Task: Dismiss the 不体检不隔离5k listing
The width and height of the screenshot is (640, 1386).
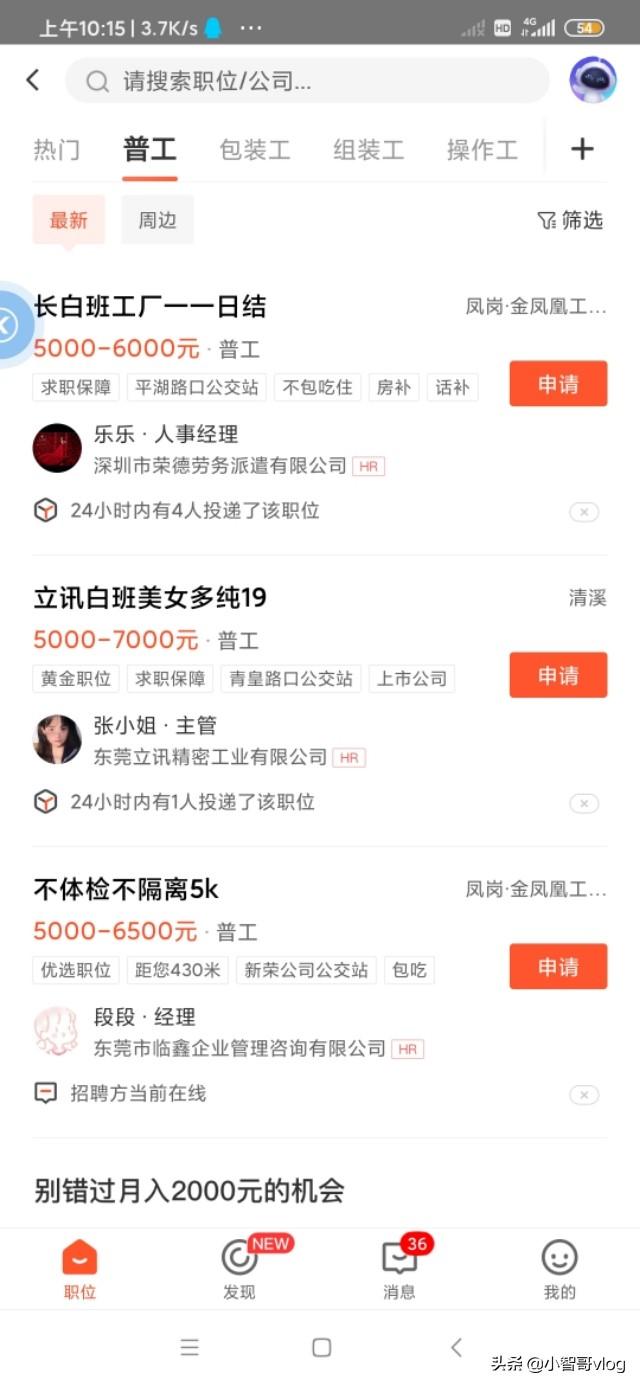Action: point(584,1095)
